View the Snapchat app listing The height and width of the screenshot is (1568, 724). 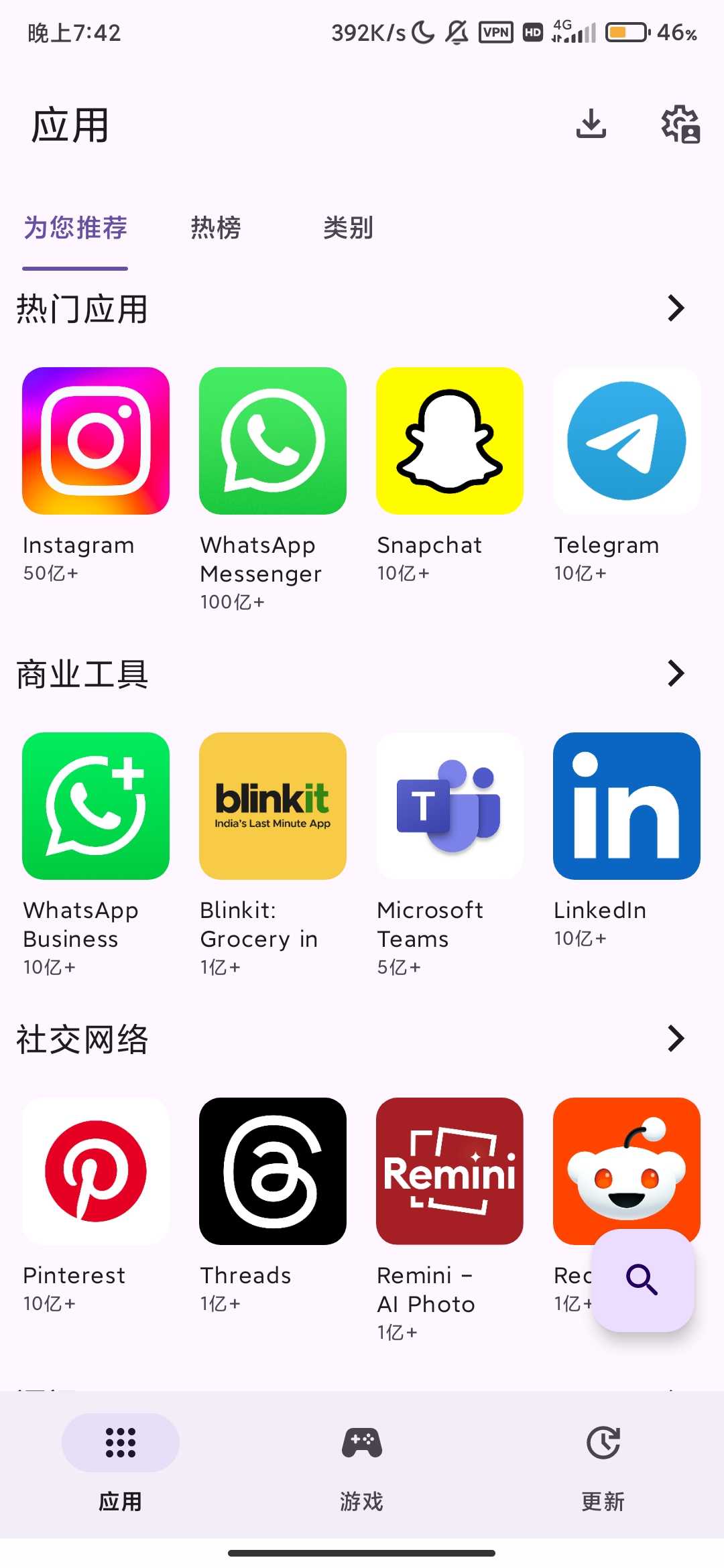[x=450, y=441]
